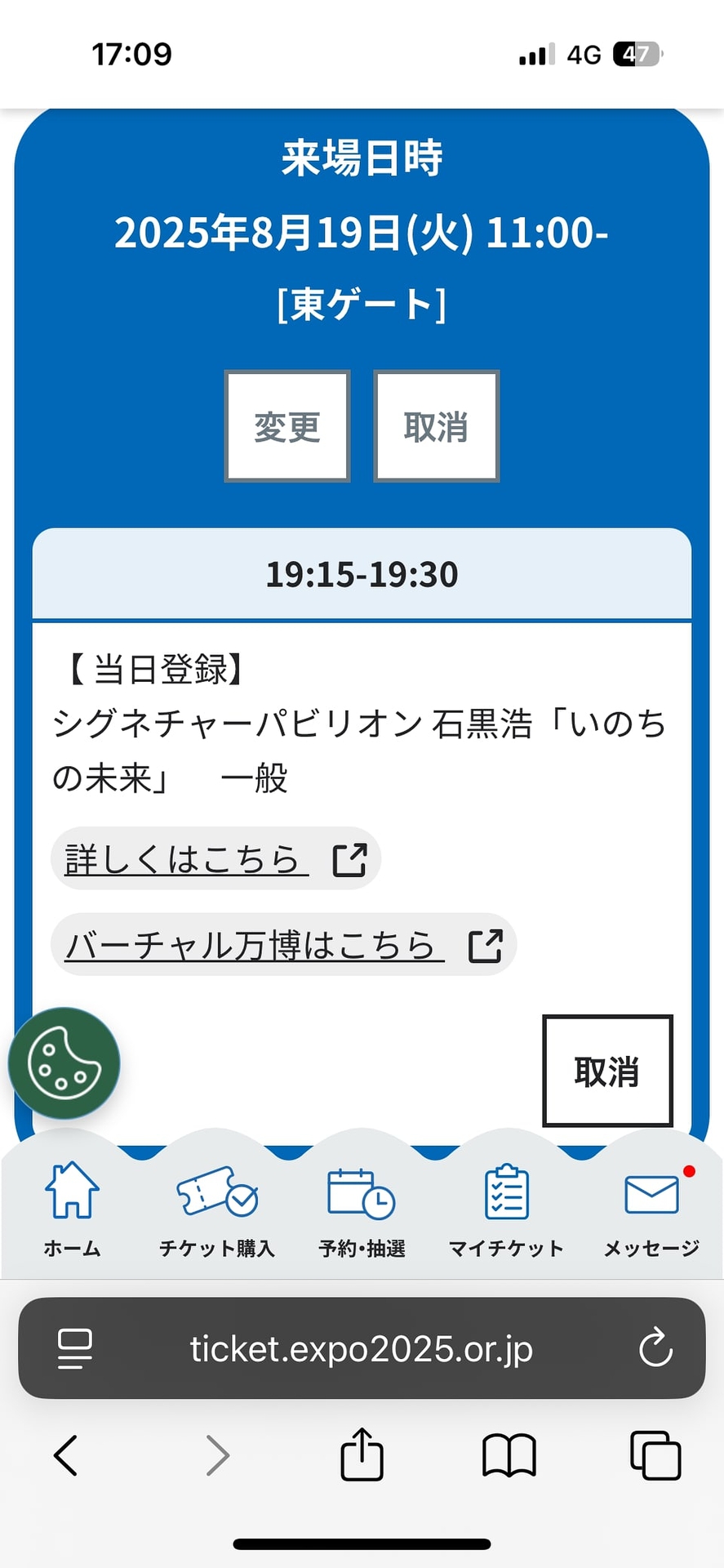The height and width of the screenshot is (1568, 724).
Task: Show all open browser tabs
Action: (x=655, y=1456)
